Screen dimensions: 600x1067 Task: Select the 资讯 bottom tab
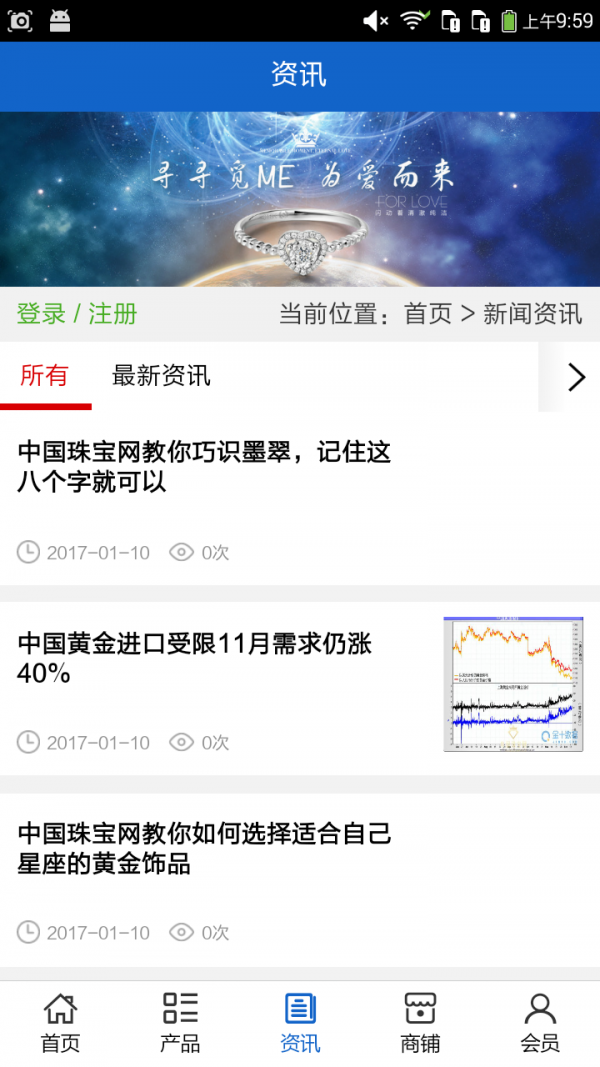(x=300, y=1023)
